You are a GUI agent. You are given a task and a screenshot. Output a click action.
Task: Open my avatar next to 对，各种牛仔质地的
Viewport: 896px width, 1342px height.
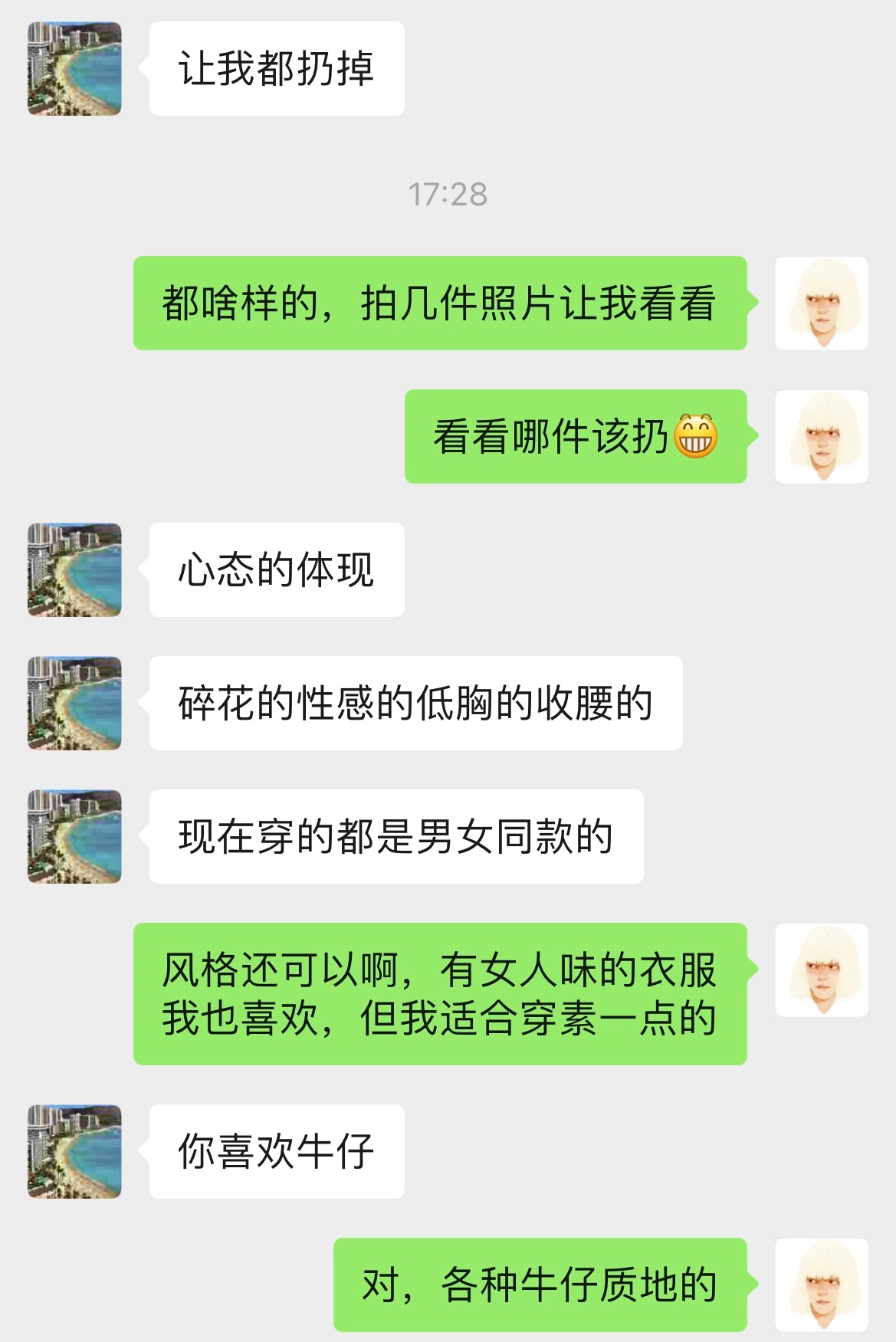point(822,1285)
